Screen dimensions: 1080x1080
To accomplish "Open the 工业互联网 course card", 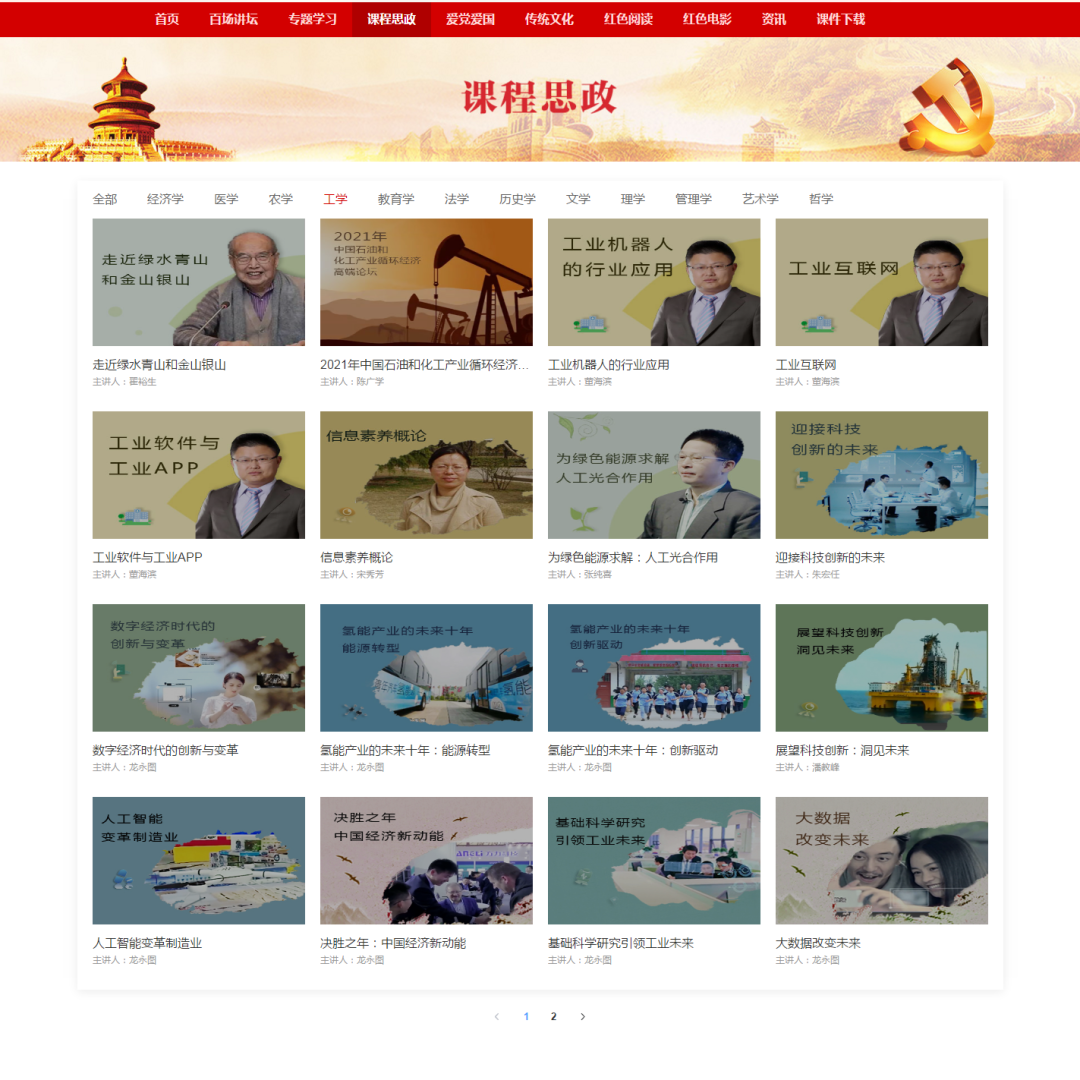I will (x=881, y=283).
